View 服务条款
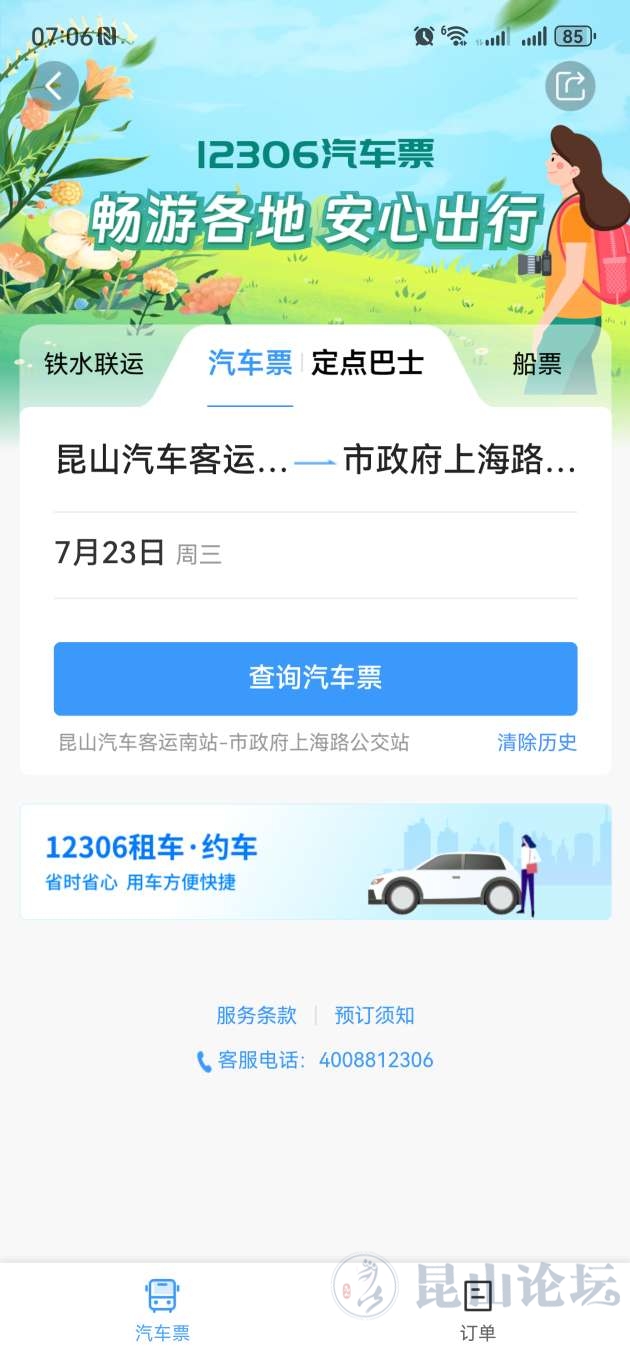Screen dimensions: 630x1360 click(x=257, y=1015)
